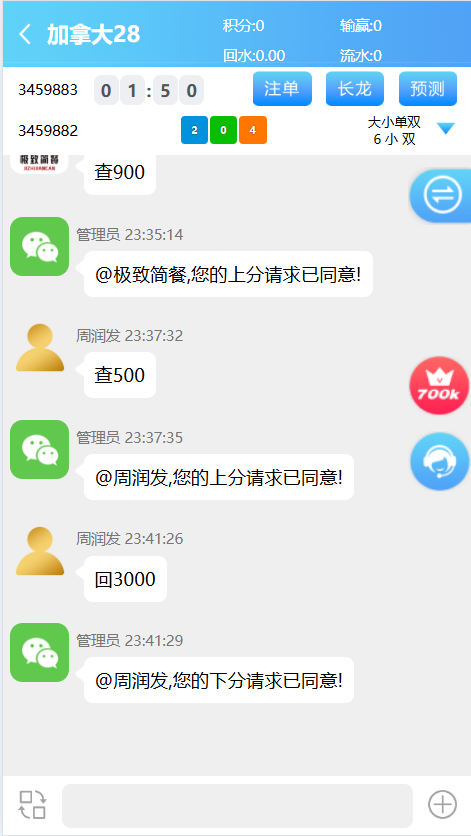Tap the plus icon beside the input
The height and width of the screenshot is (836, 471).
click(x=443, y=805)
